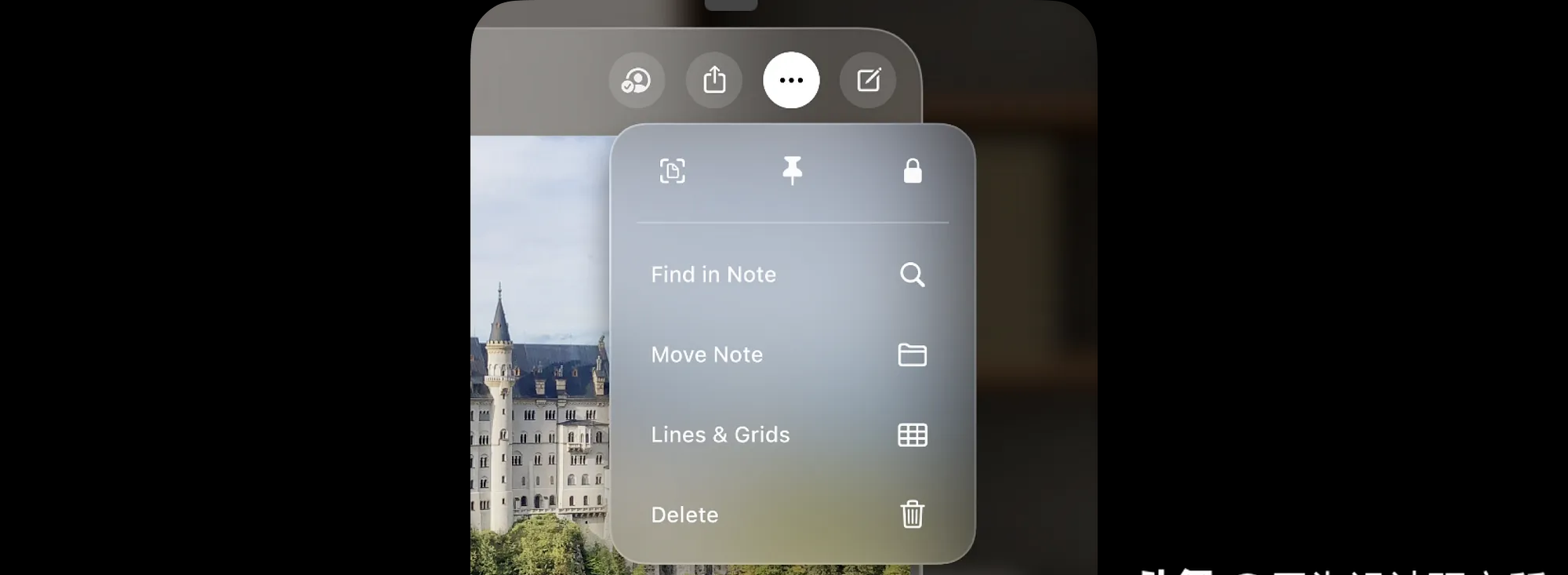Screen dimensions: 1568x575
Task: Close the three-dots more menu
Action: point(791,80)
